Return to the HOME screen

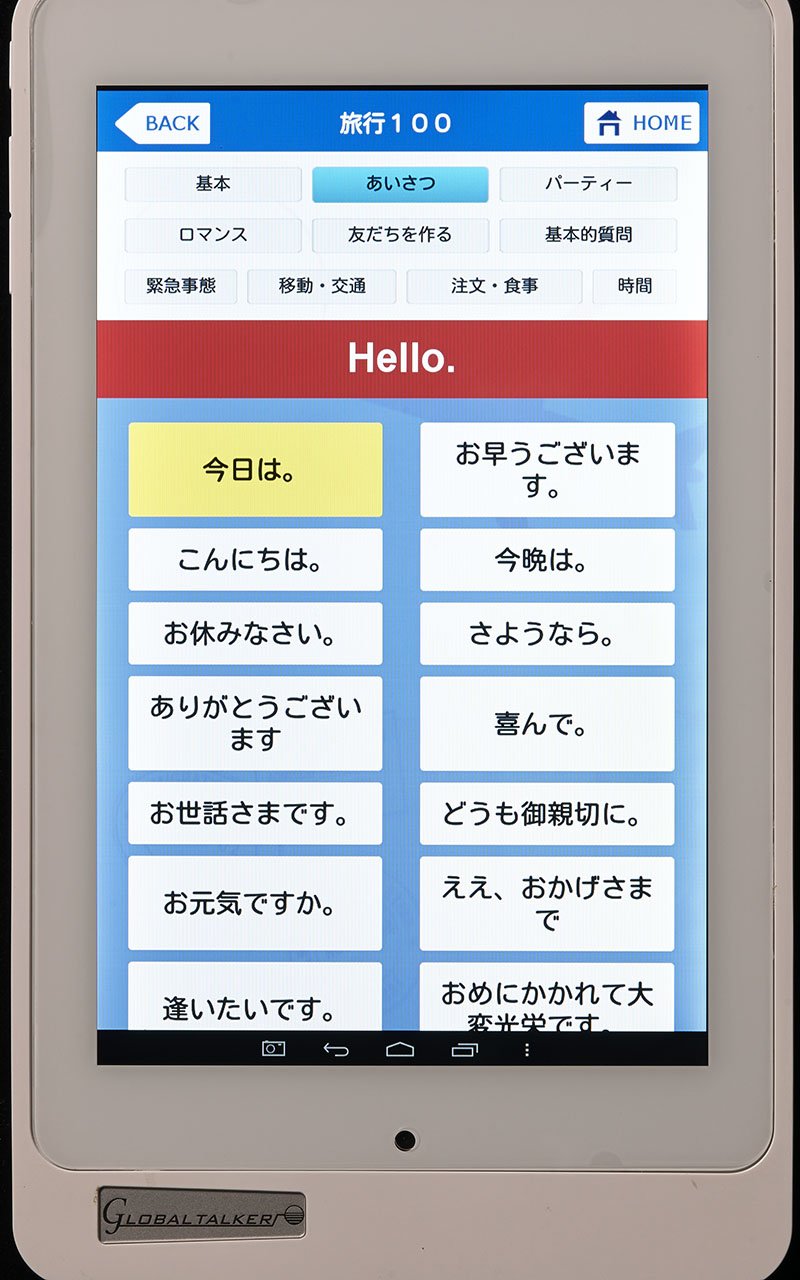click(x=641, y=123)
